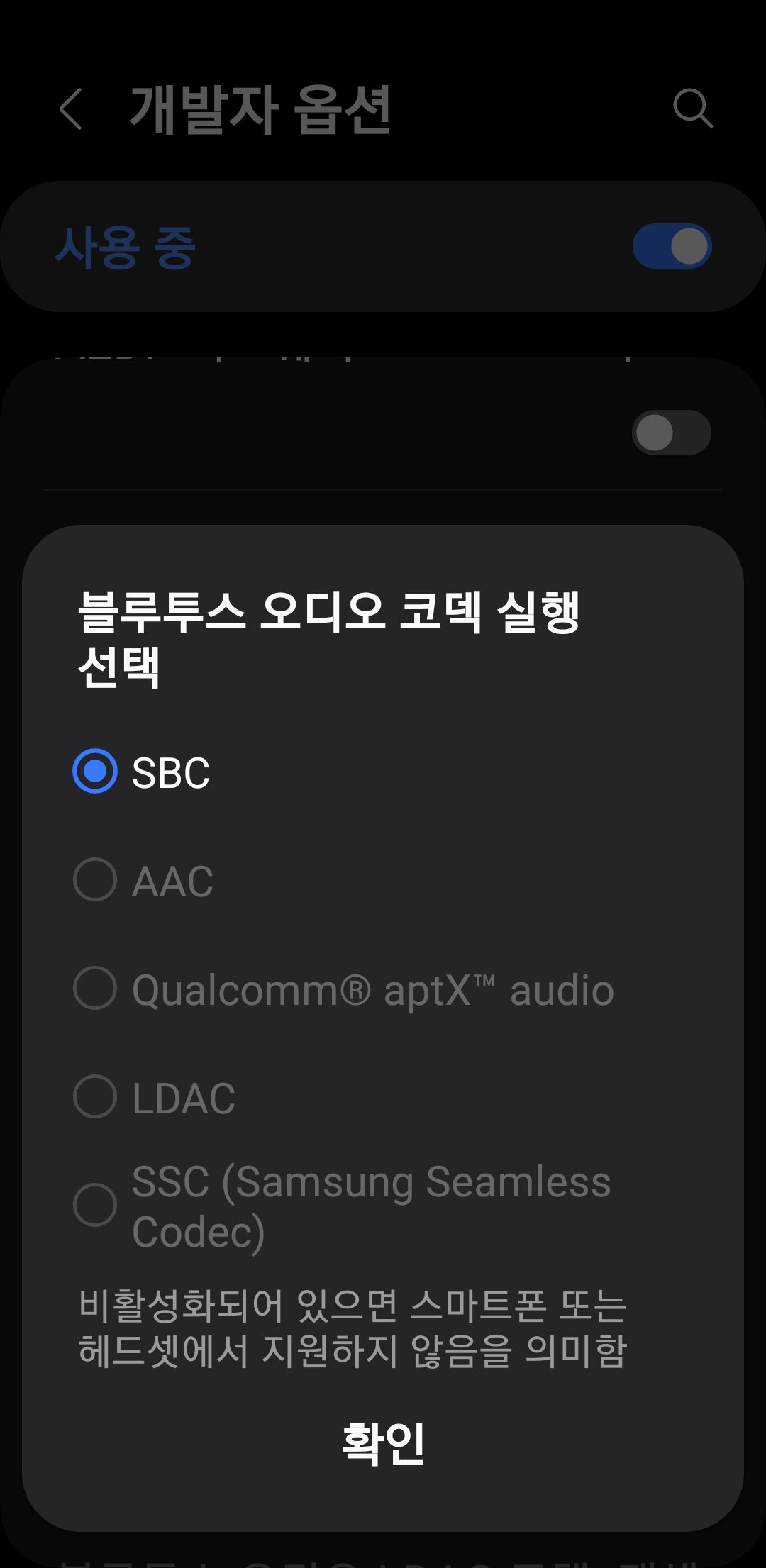Tap the disabled AAC radio circle
Screen dimensions: 766x1568
click(x=95, y=880)
